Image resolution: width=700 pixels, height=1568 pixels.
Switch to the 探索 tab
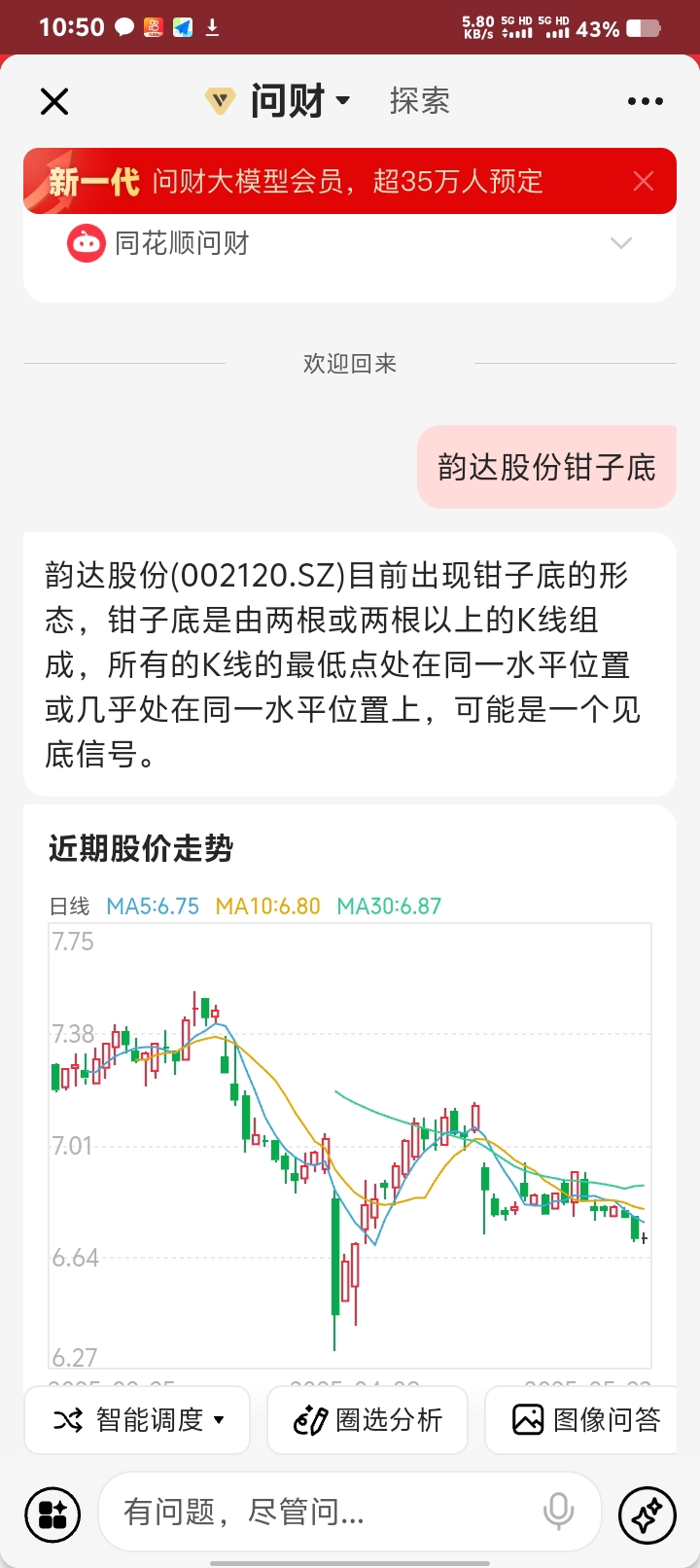pyautogui.click(x=419, y=100)
